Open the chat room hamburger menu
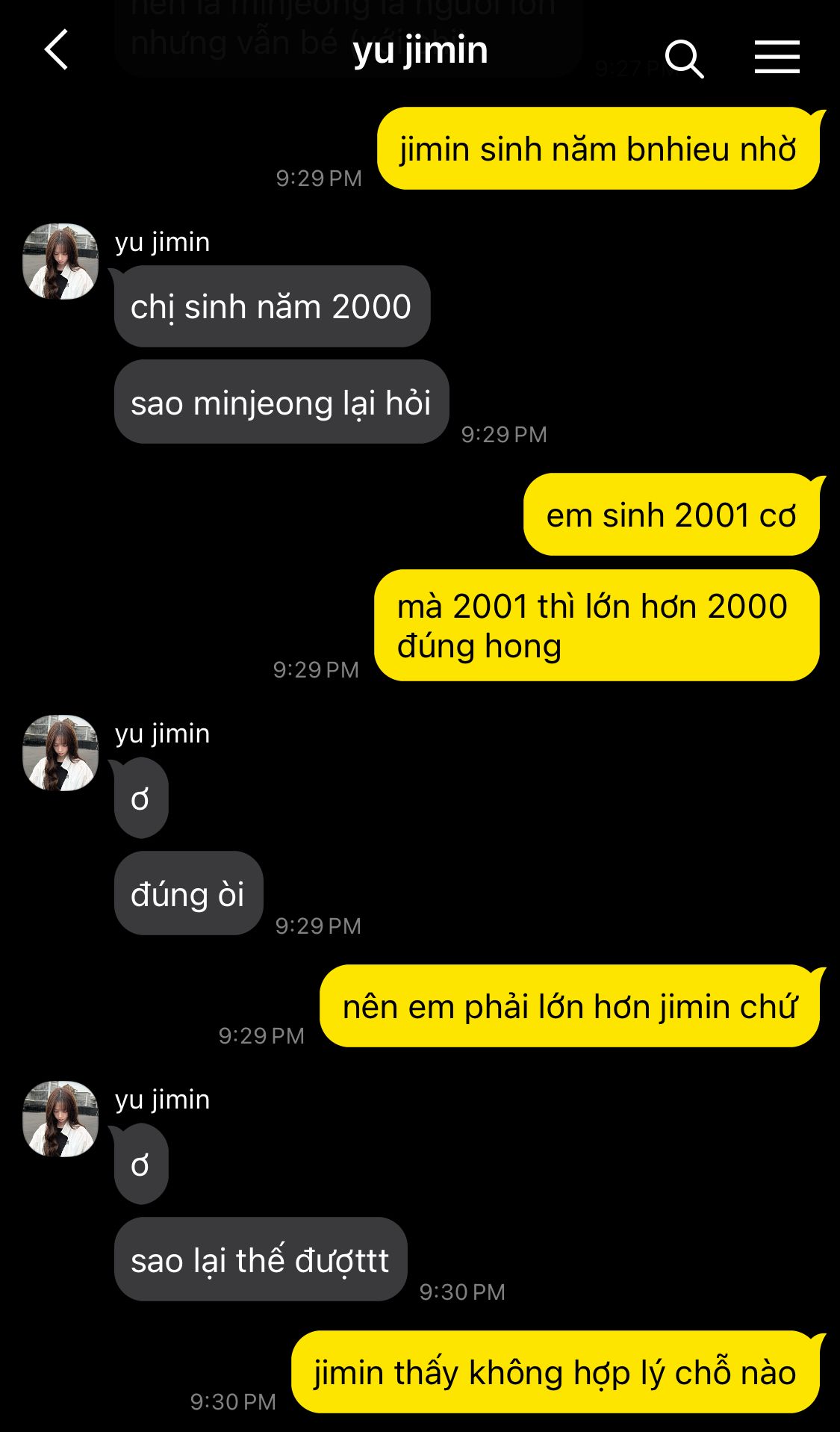The width and height of the screenshot is (840, 1432). (777, 58)
